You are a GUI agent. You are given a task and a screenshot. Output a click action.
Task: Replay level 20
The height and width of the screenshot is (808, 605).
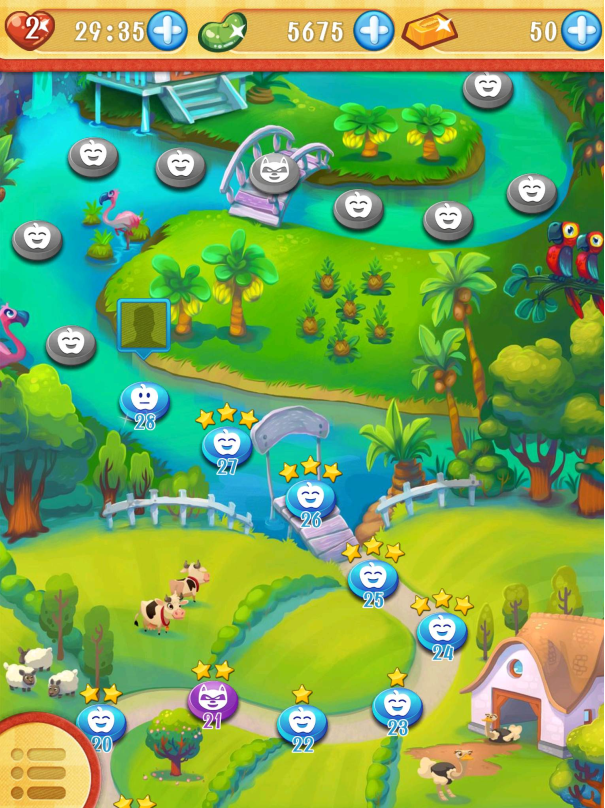pos(101,722)
